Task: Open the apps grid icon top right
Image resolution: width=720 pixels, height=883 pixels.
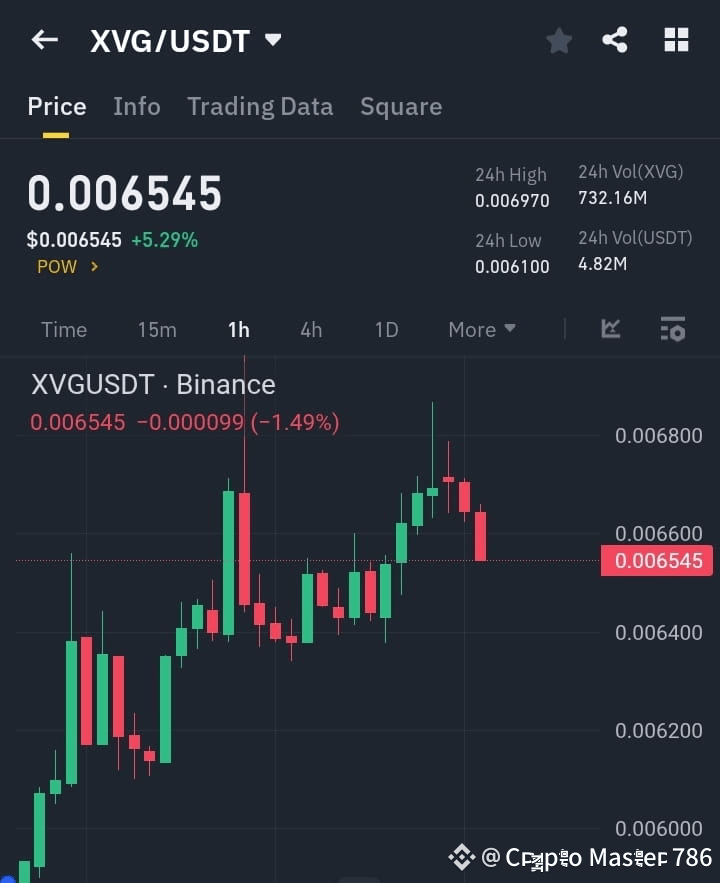Action: coord(676,40)
